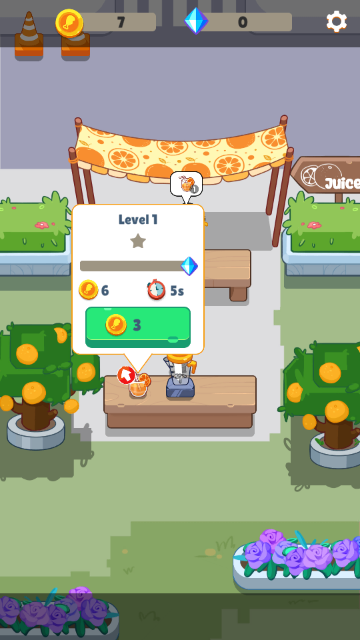Buy the upgrade for 3 coins
Viewport: 360px width, 640px height.
(x=138, y=327)
